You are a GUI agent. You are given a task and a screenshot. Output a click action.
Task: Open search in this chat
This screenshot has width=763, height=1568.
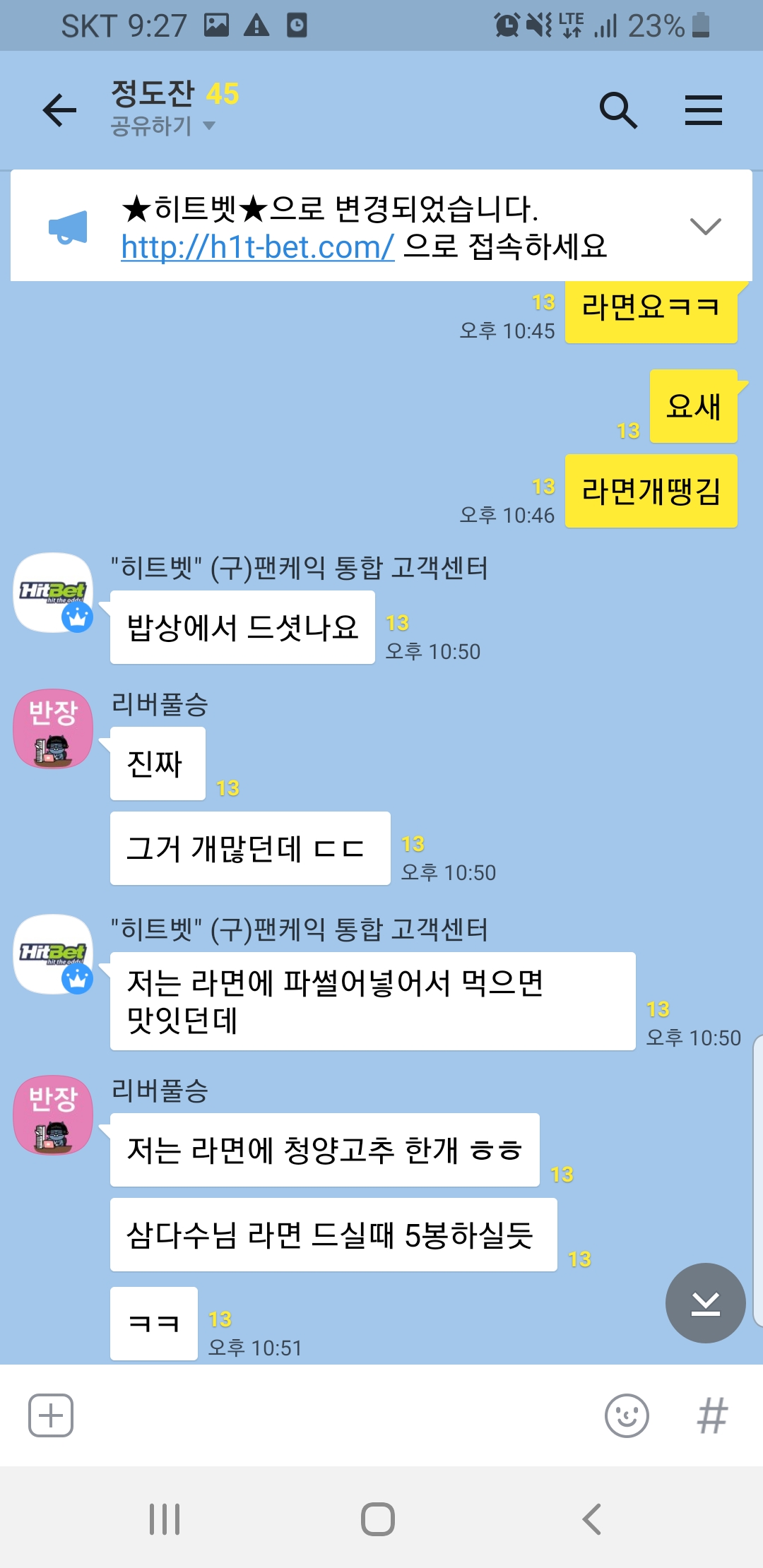(618, 110)
